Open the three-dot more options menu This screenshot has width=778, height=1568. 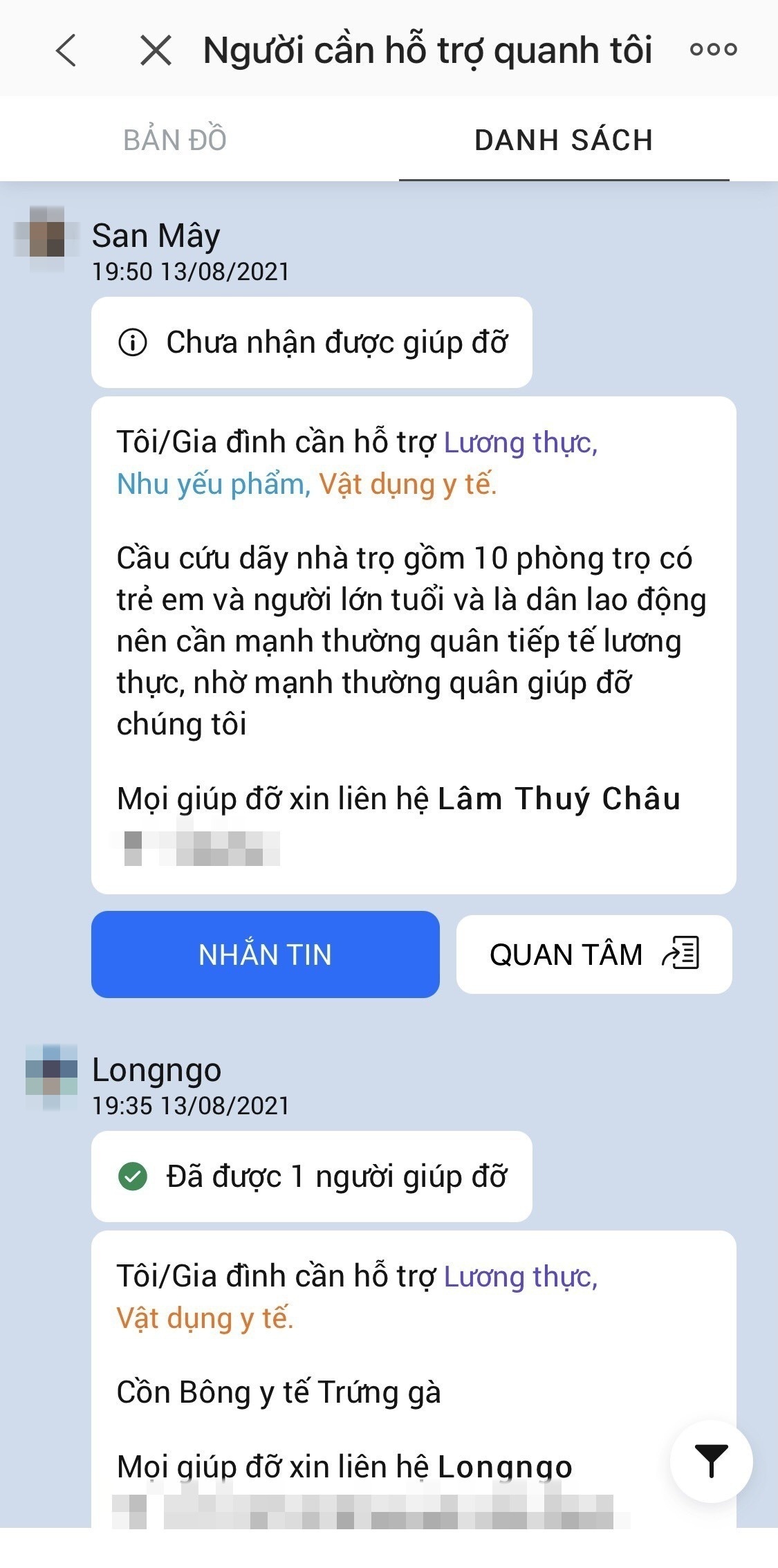[713, 50]
